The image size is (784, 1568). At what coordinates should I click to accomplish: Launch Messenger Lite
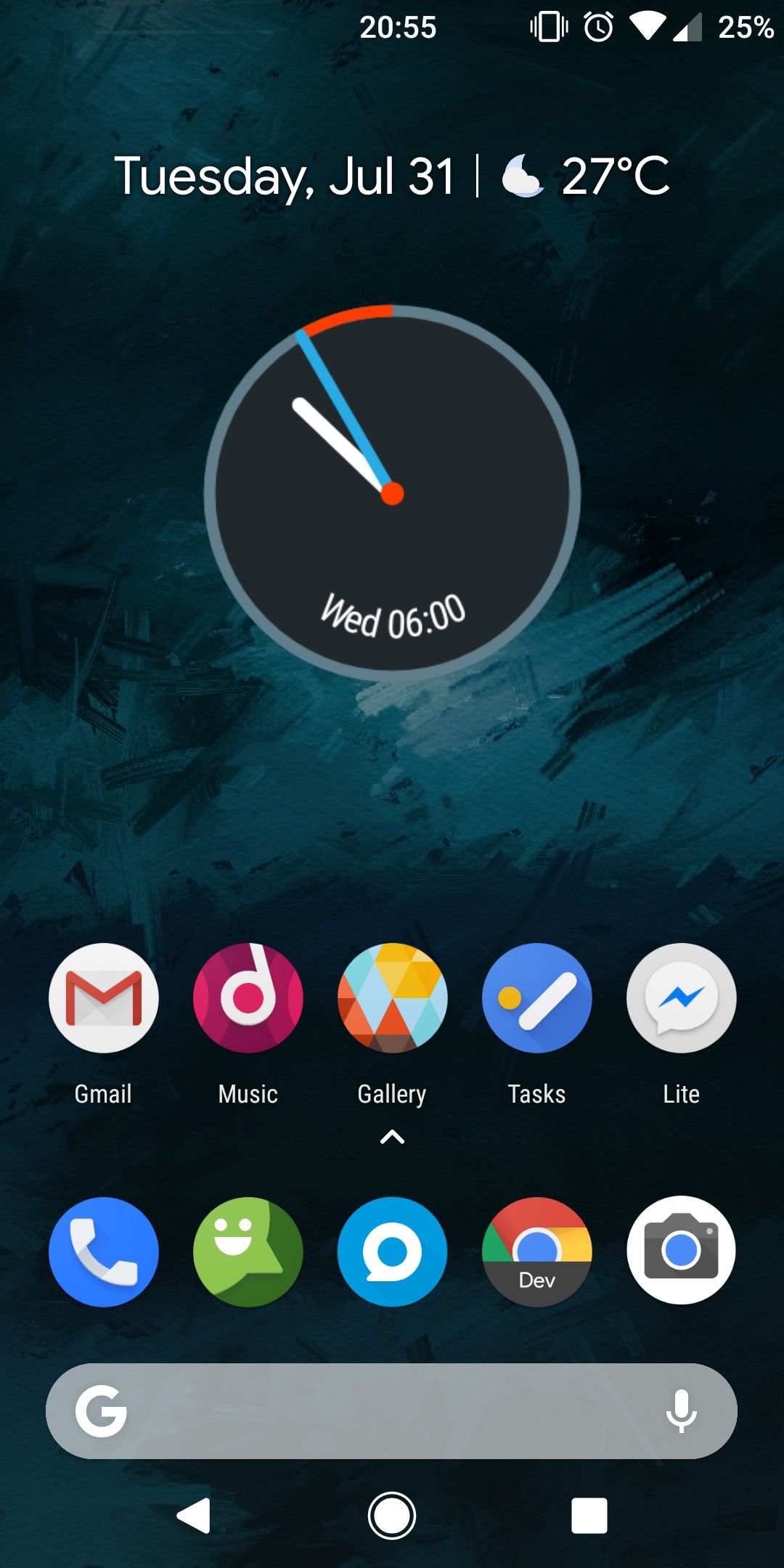click(681, 998)
